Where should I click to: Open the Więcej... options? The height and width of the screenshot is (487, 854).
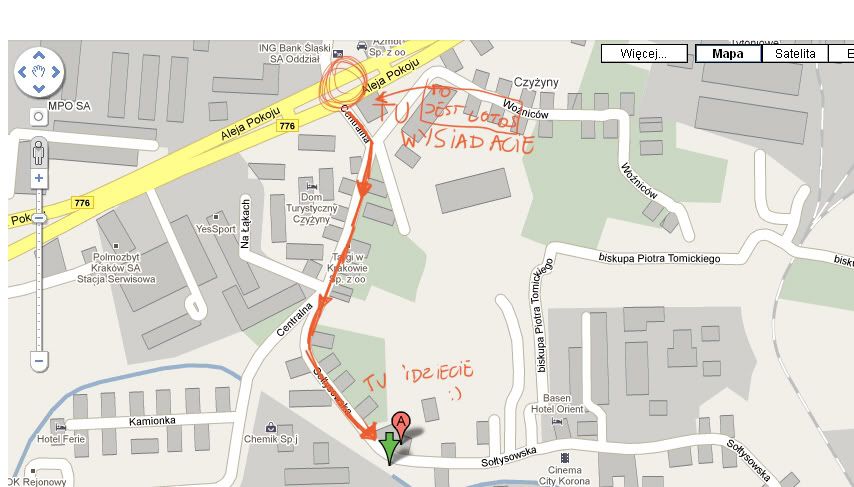[x=644, y=54]
